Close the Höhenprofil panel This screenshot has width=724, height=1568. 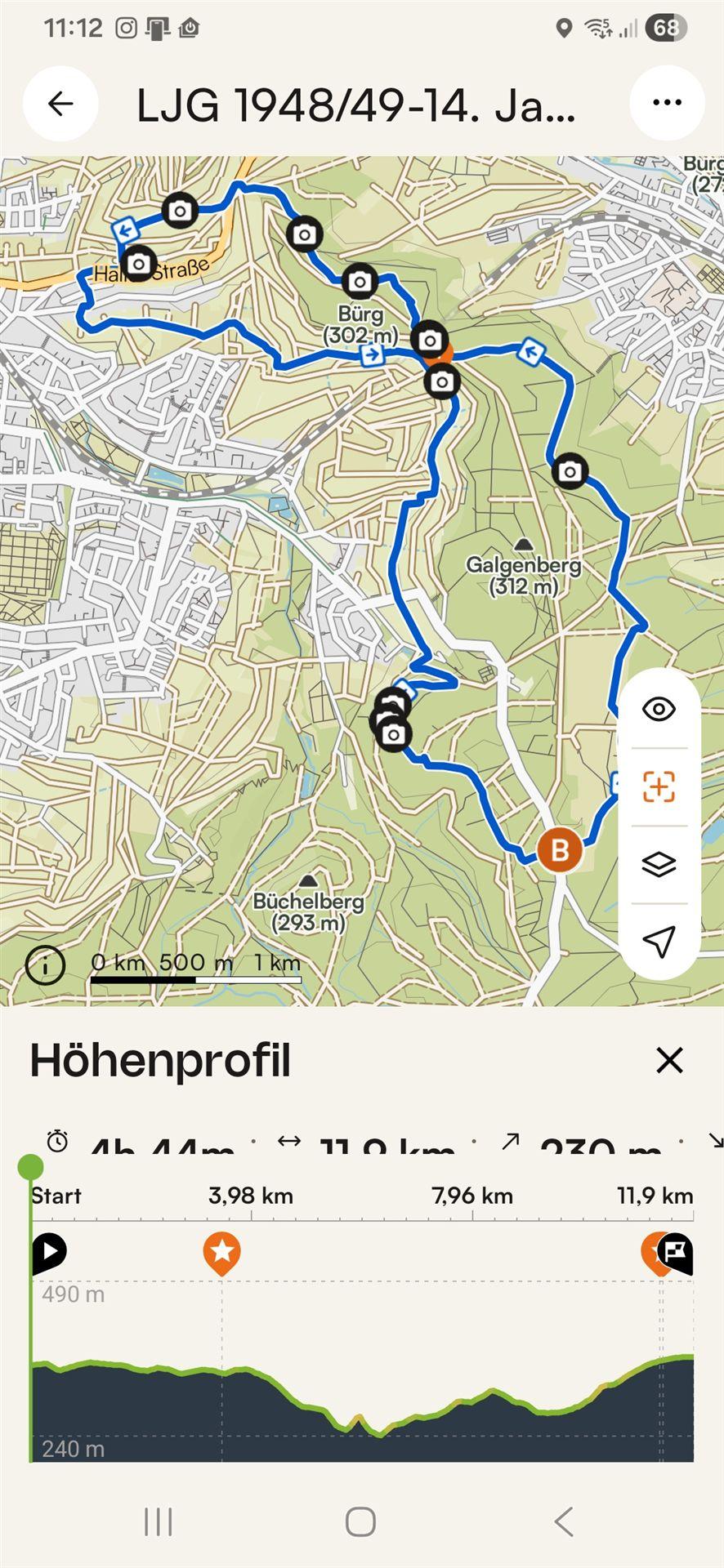669,1060
